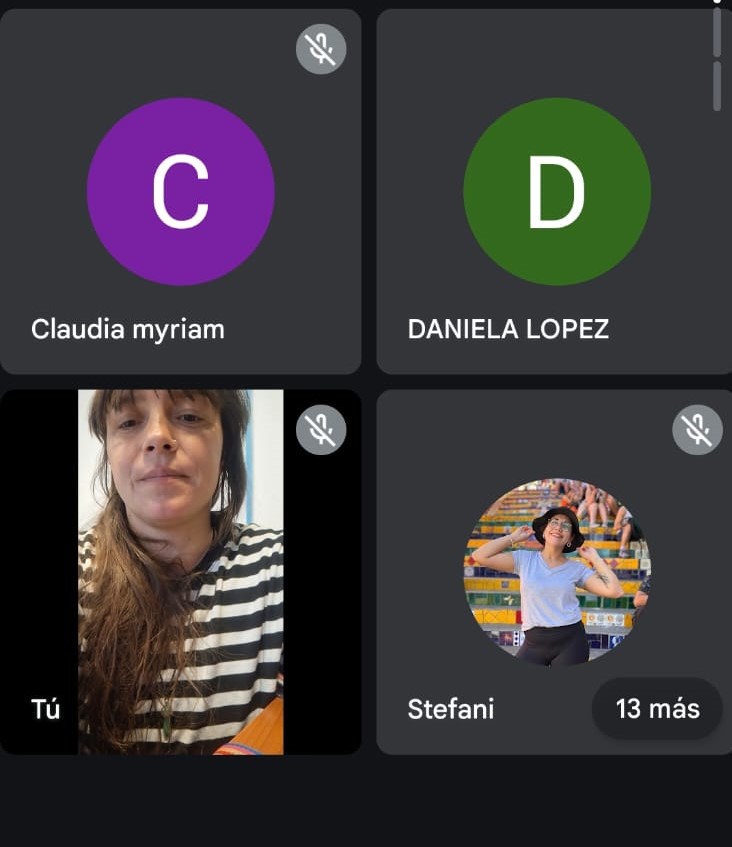Tap your own video tile labeled Tú
This screenshot has height=847, width=732.
pyautogui.click(x=180, y=571)
